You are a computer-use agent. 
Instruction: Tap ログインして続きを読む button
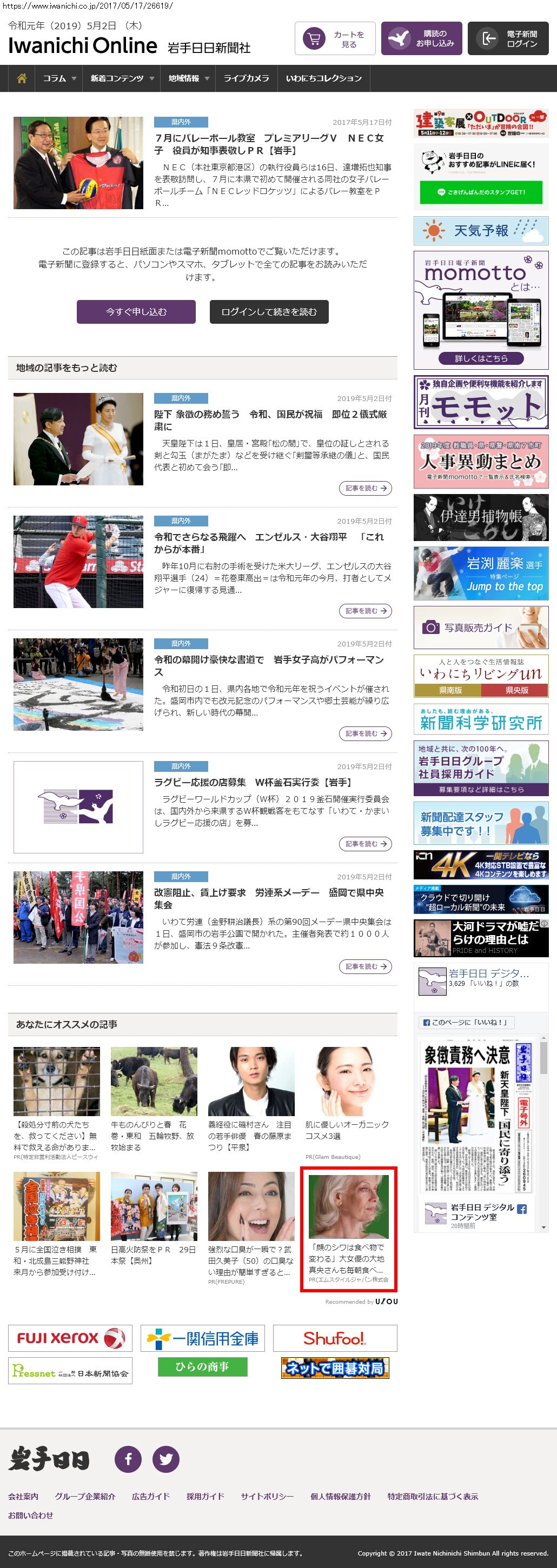[x=269, y=312]
